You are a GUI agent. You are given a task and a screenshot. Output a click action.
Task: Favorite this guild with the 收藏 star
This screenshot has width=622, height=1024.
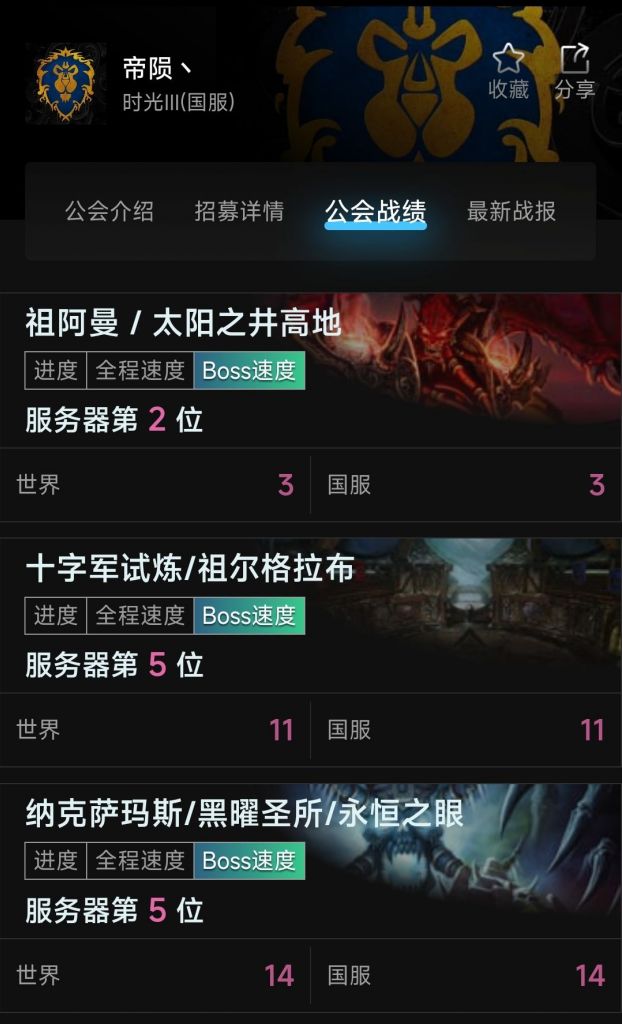pos(508,71)
